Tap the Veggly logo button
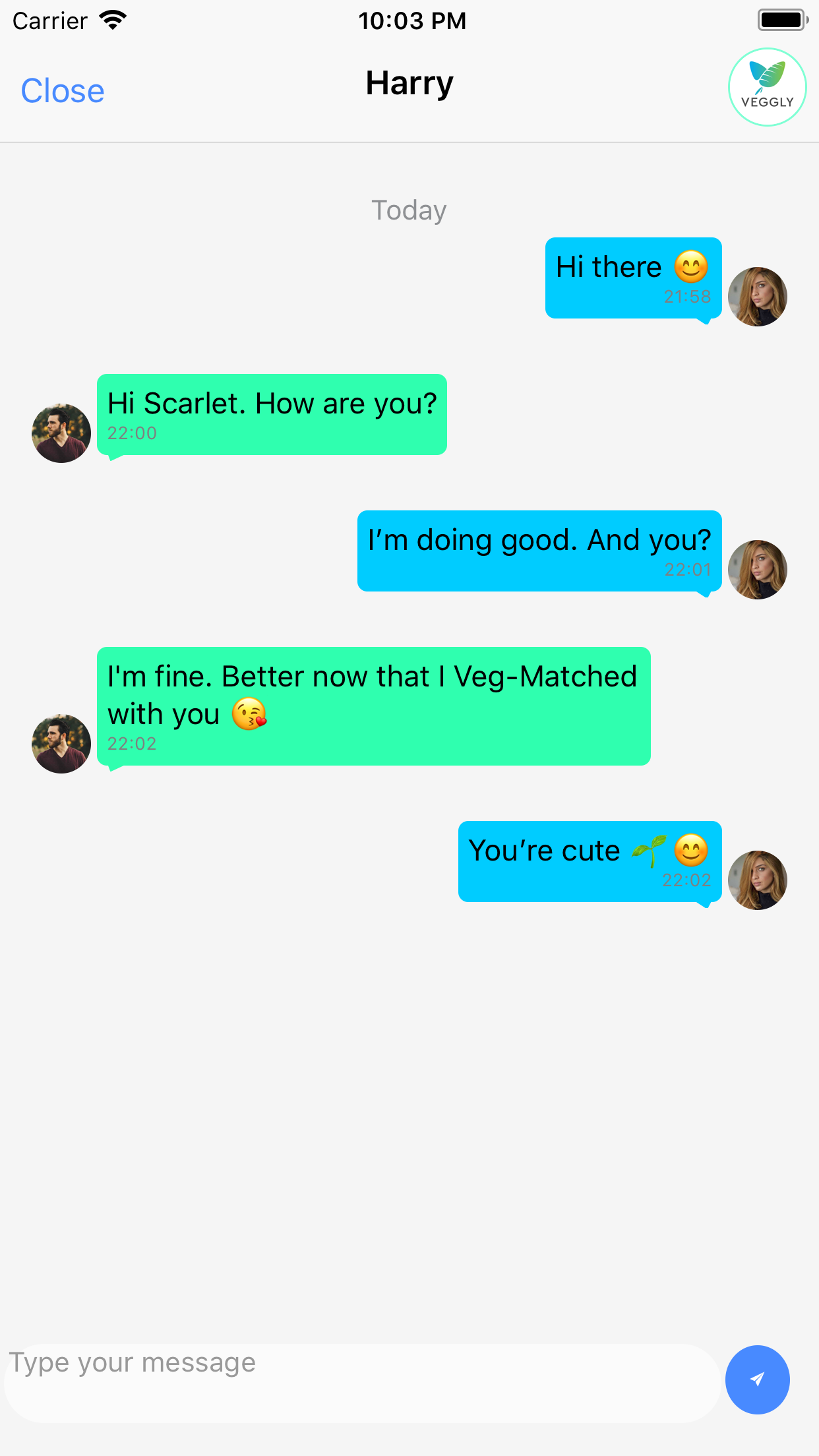This screenshot has height=1456, width=819. click(x=767, y=87)
